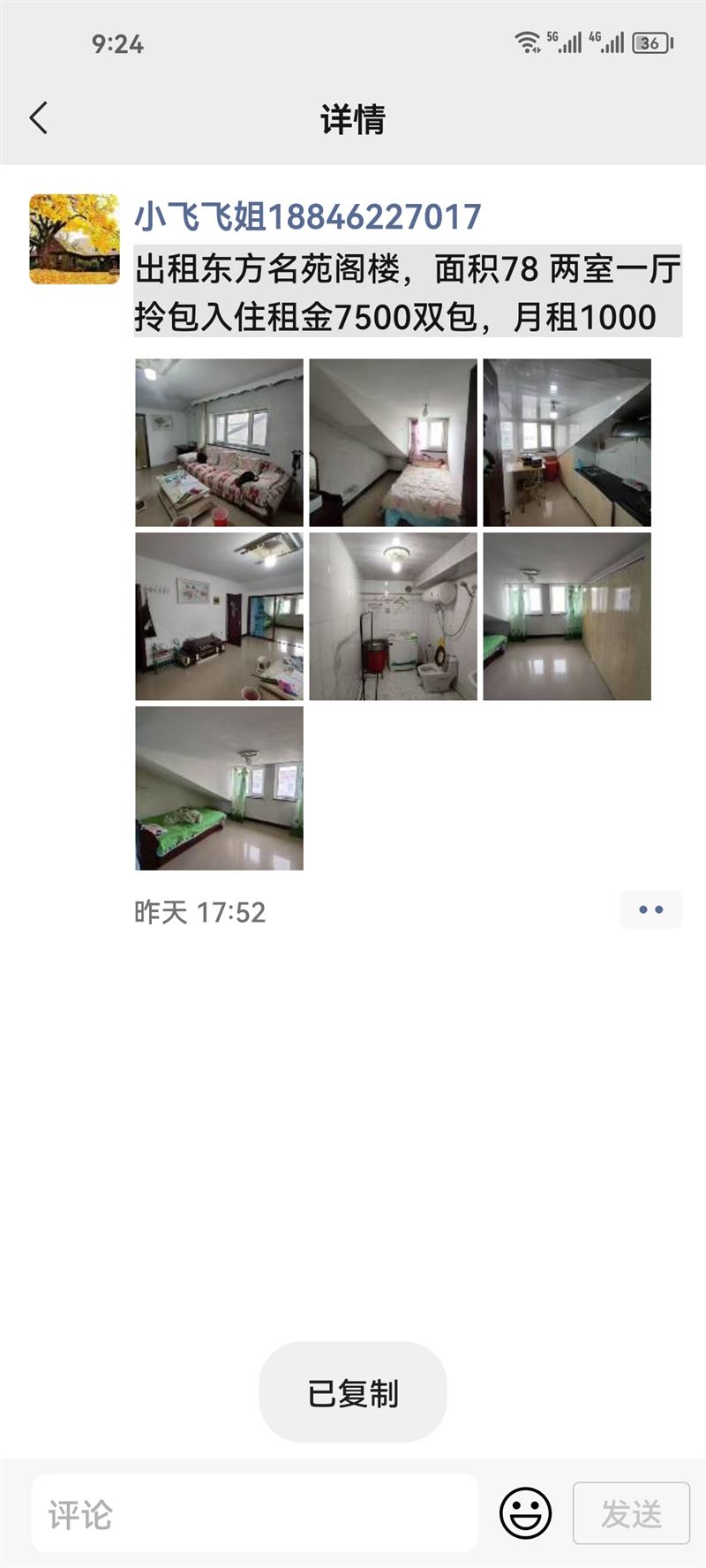
Task: Open the photo with the wooden wardrobe wall
Action: tap(567, 616)
